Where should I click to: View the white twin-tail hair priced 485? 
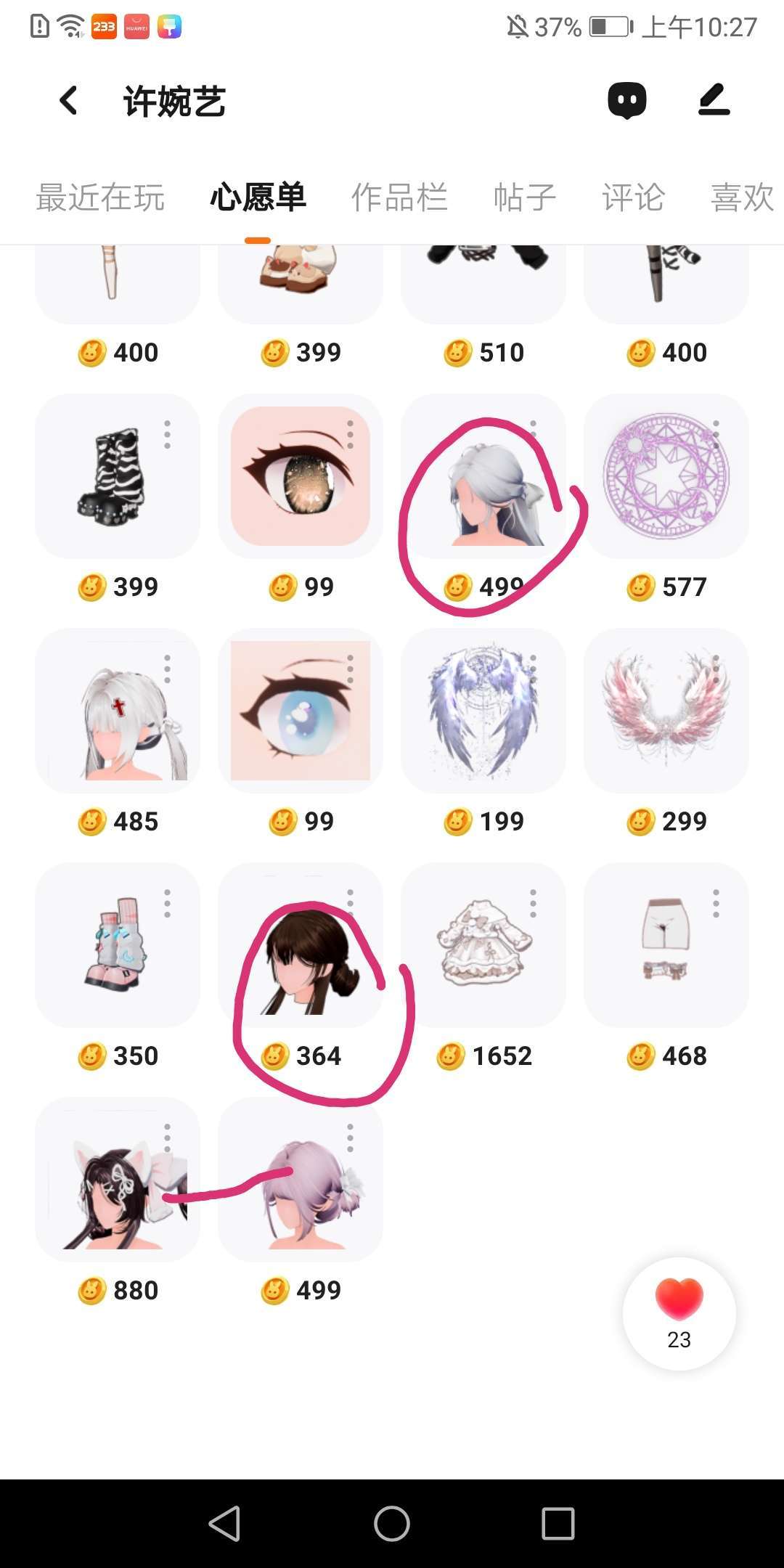pos(116,711)
